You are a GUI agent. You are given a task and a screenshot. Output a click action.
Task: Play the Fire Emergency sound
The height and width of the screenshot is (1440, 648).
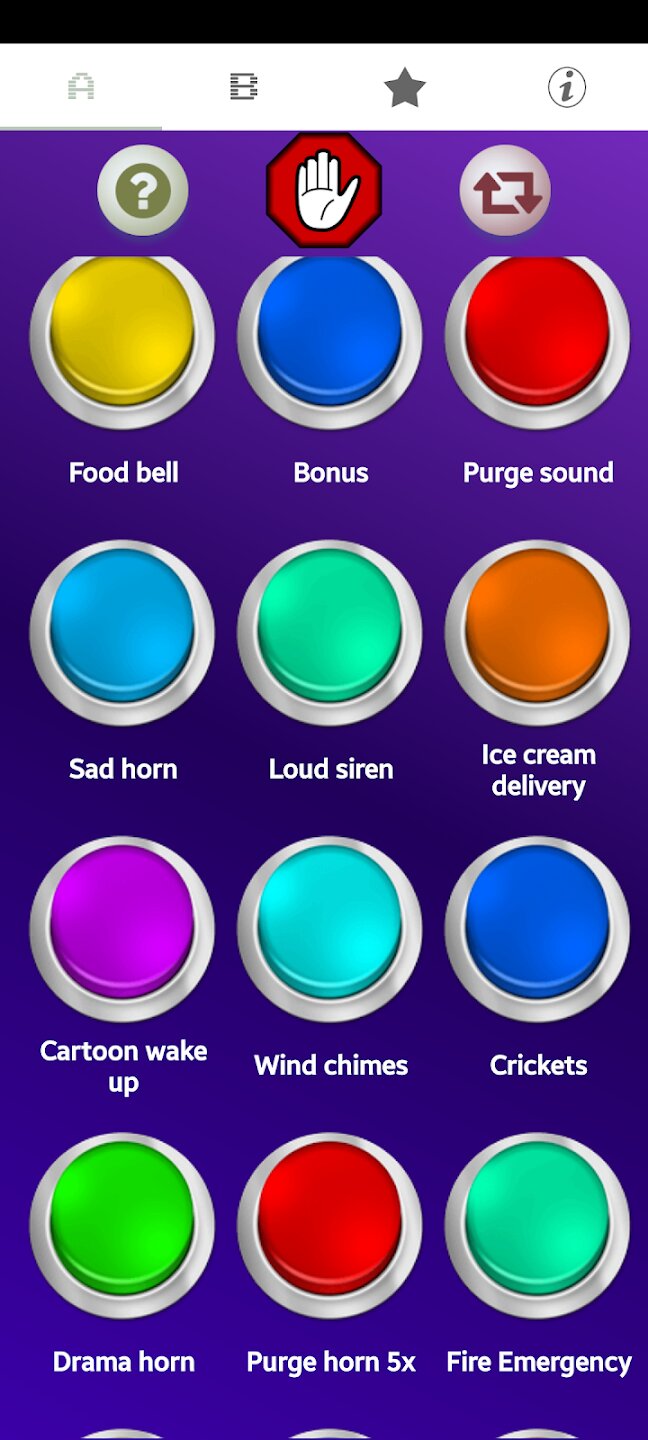[537, 1224]
